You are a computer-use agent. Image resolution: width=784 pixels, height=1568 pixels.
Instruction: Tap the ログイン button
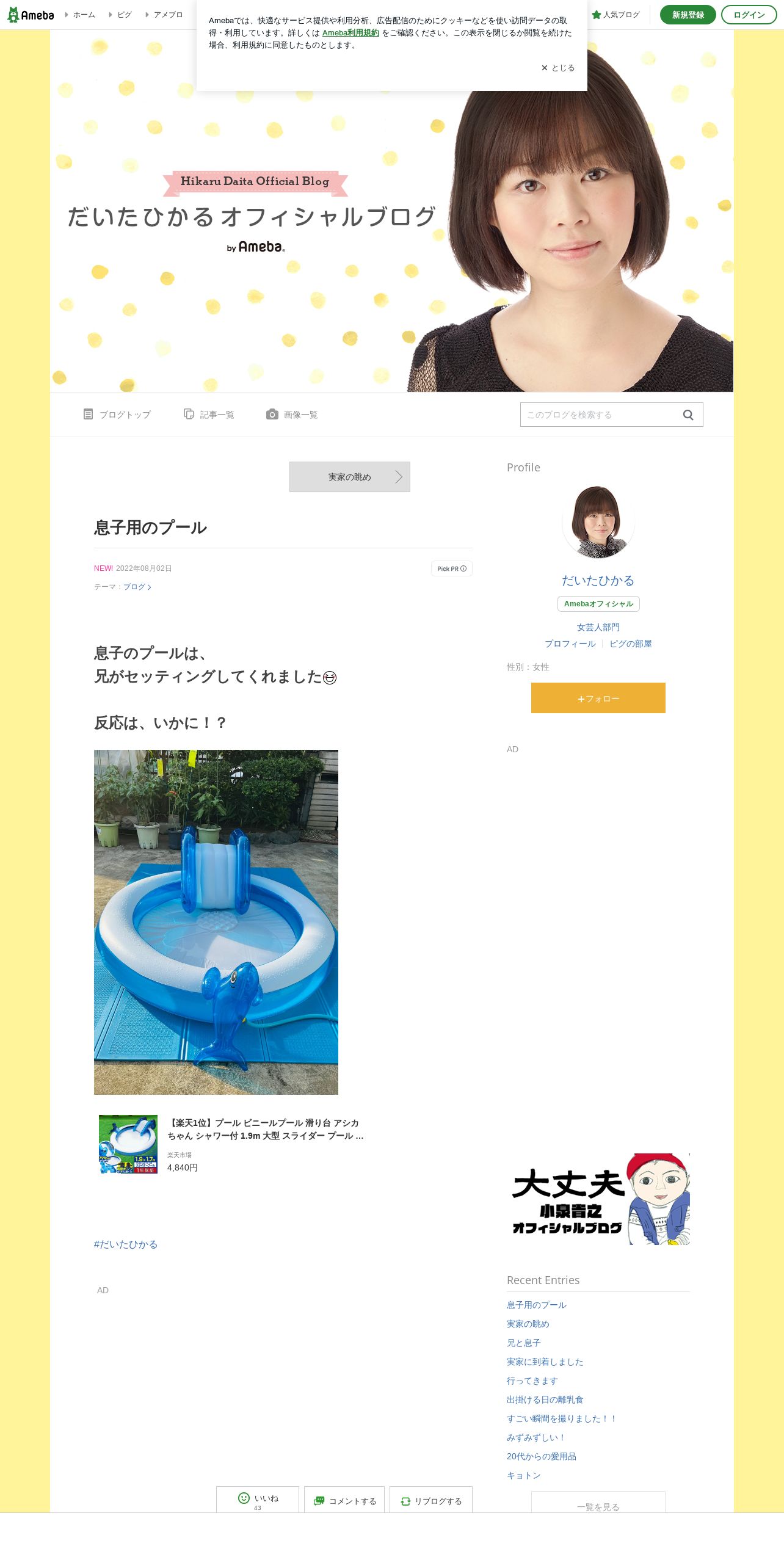(x=749, y=15)
